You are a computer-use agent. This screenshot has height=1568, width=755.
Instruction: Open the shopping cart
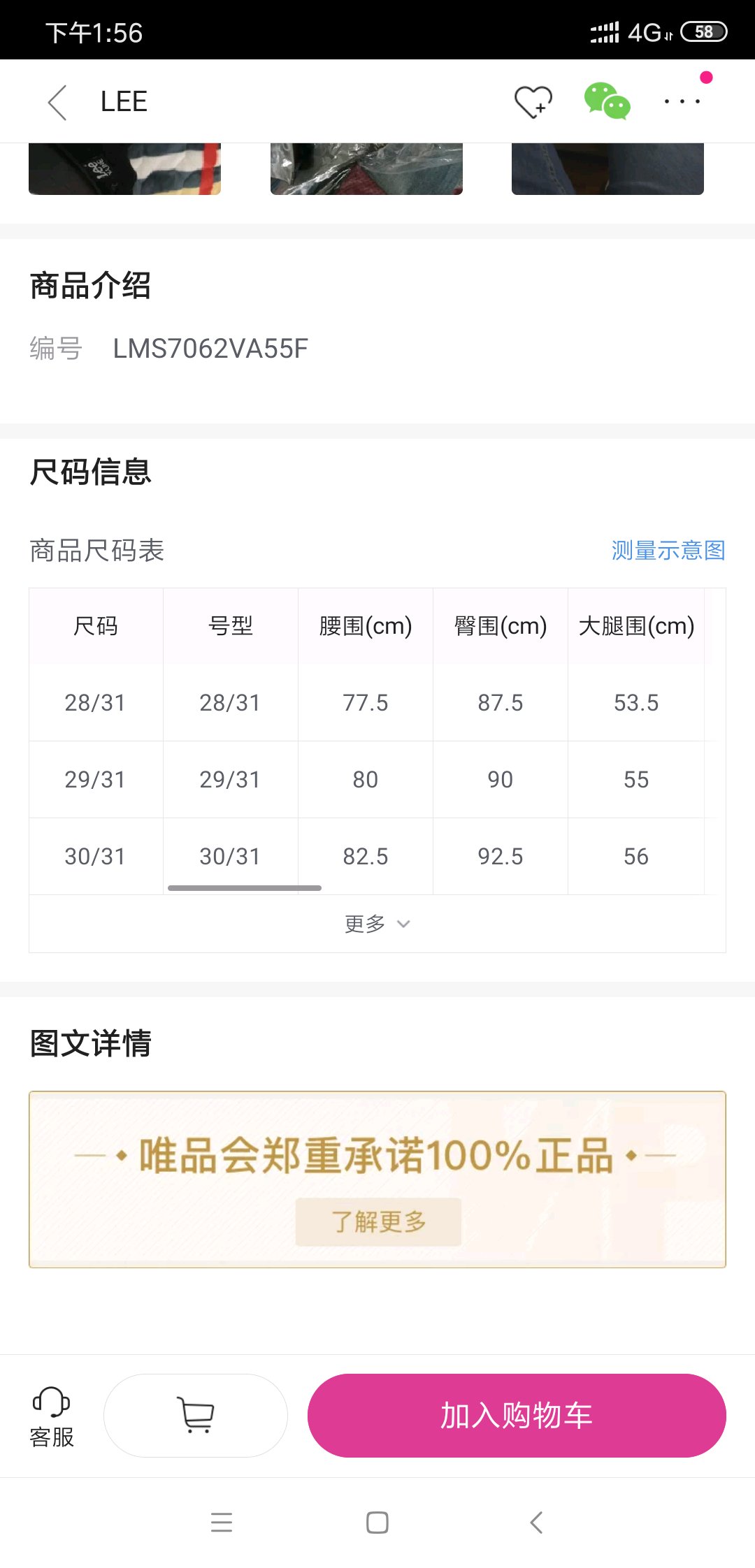pyautogui.click(x=196, y=1416)
